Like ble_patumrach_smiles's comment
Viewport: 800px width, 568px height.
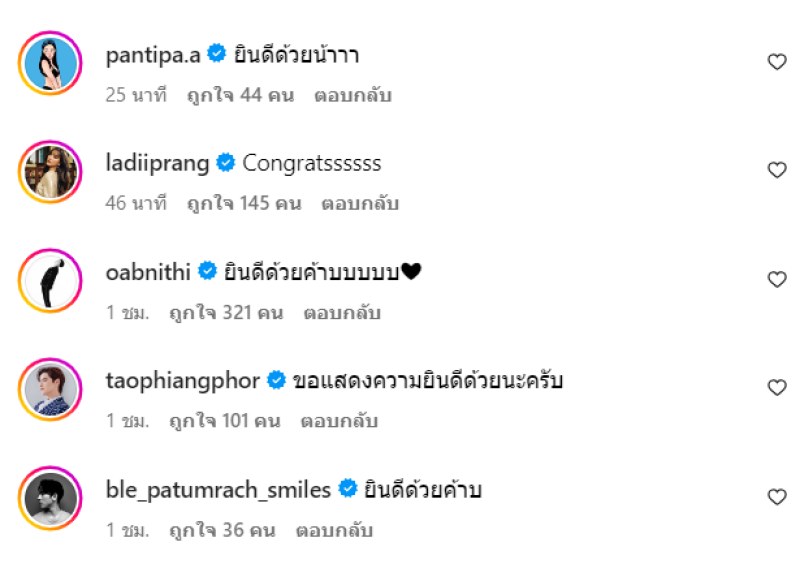click(x=776, y=497)
